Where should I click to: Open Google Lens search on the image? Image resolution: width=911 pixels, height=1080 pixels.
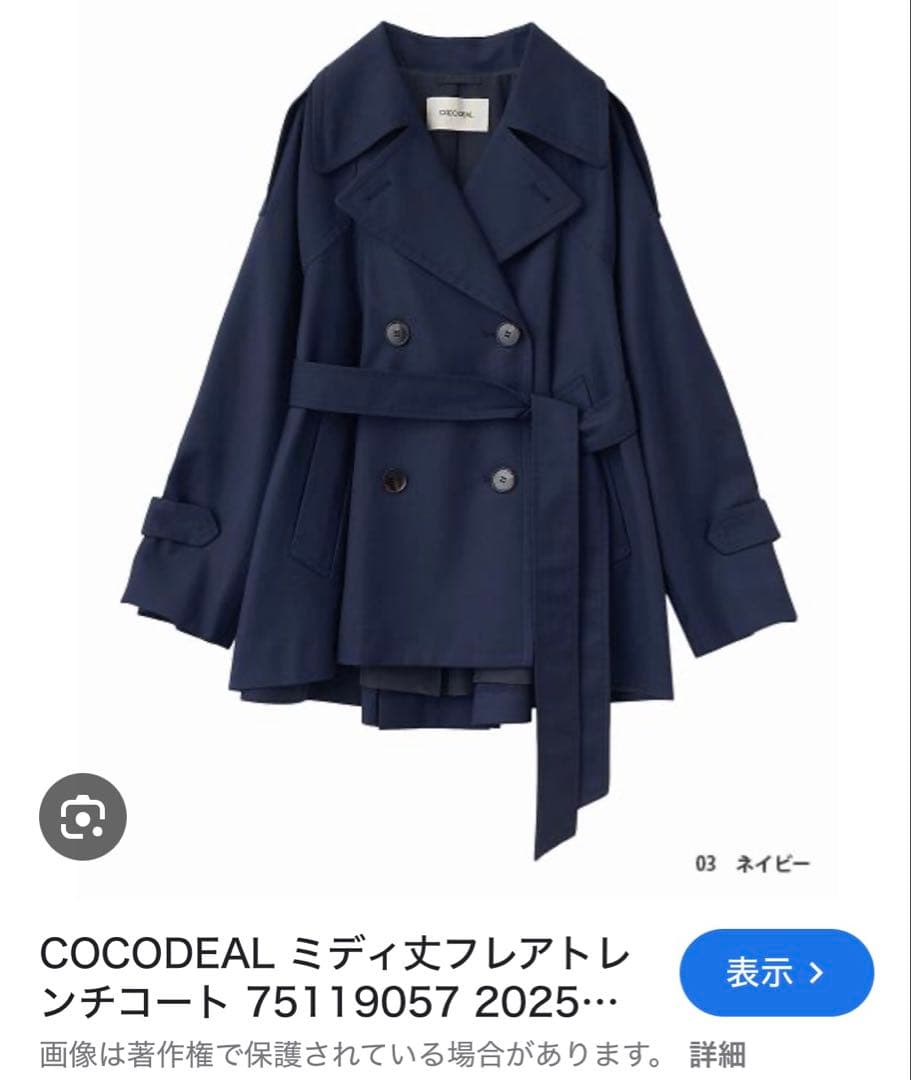click(83, 817)
